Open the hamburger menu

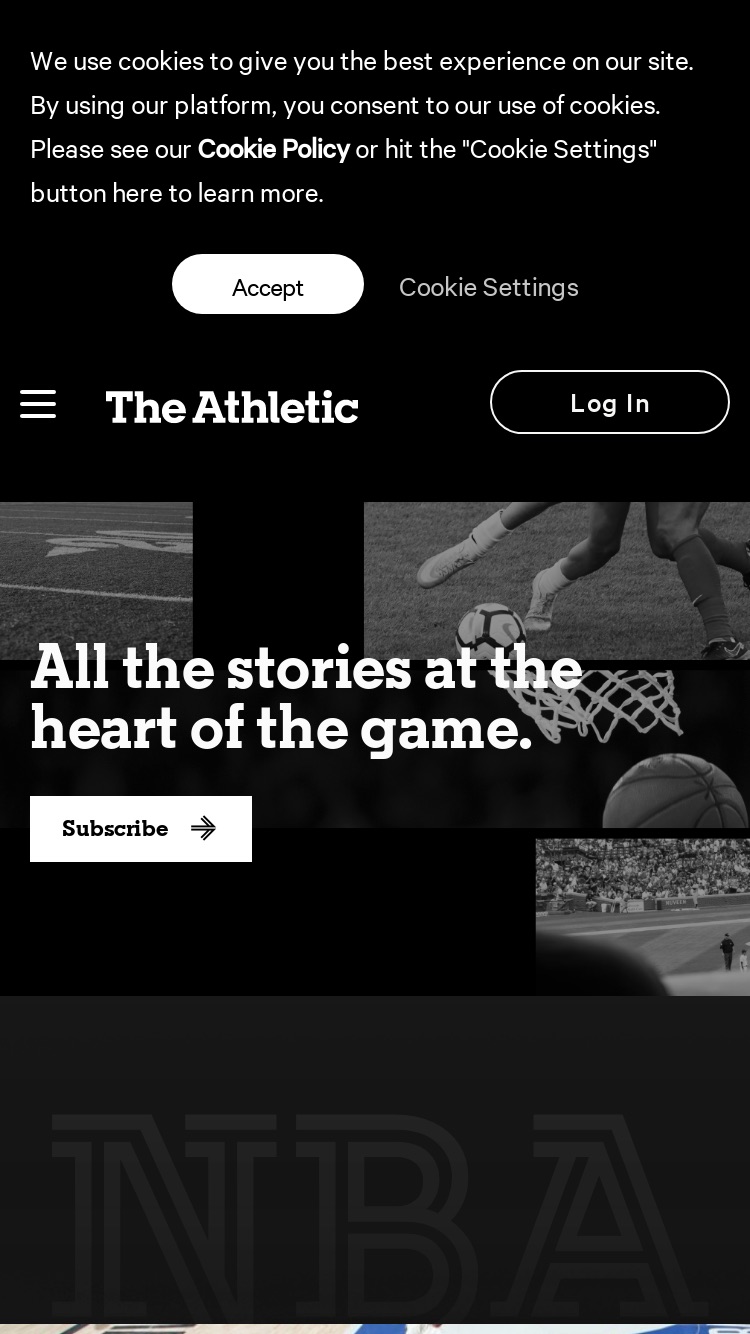tap(38, 404)
